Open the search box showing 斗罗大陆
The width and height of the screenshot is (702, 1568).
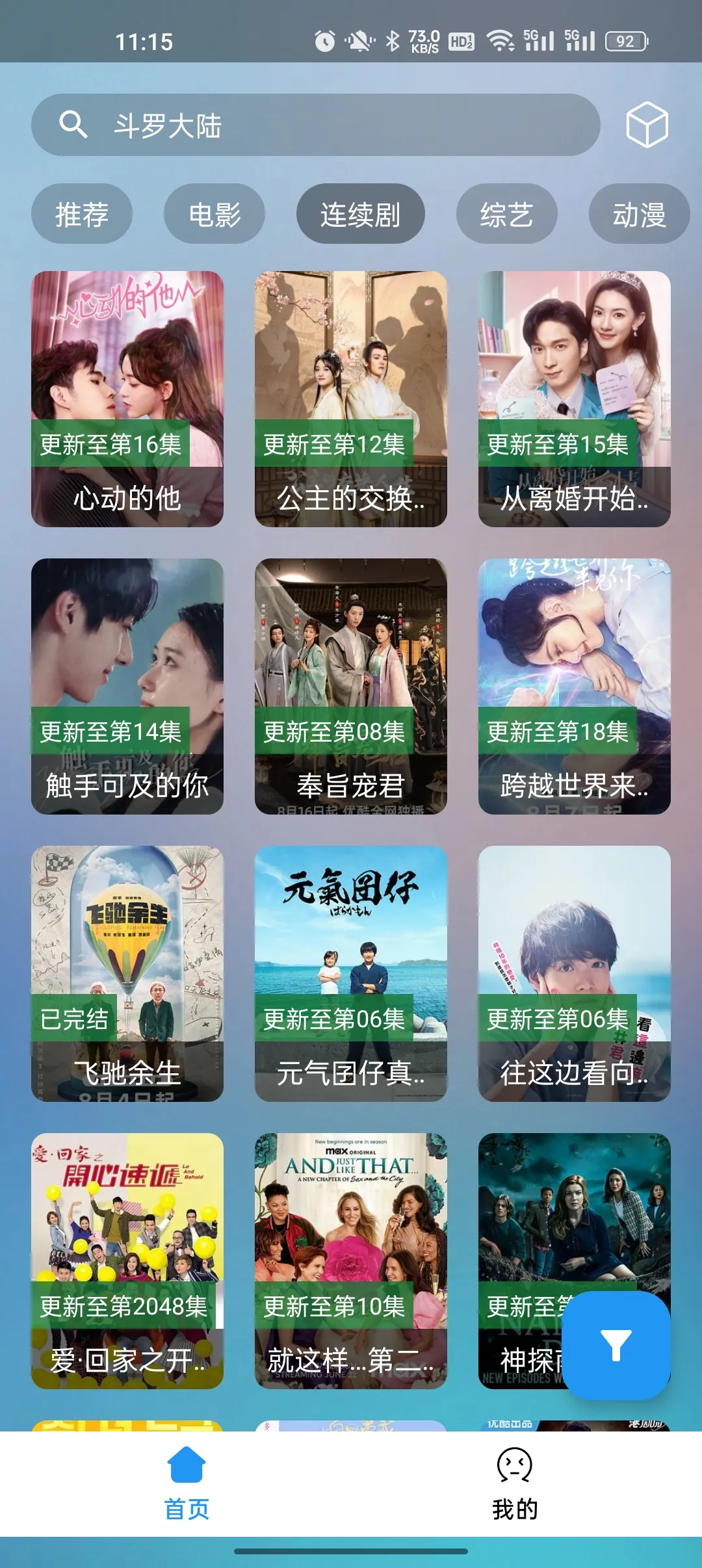[x=315, y=125]
